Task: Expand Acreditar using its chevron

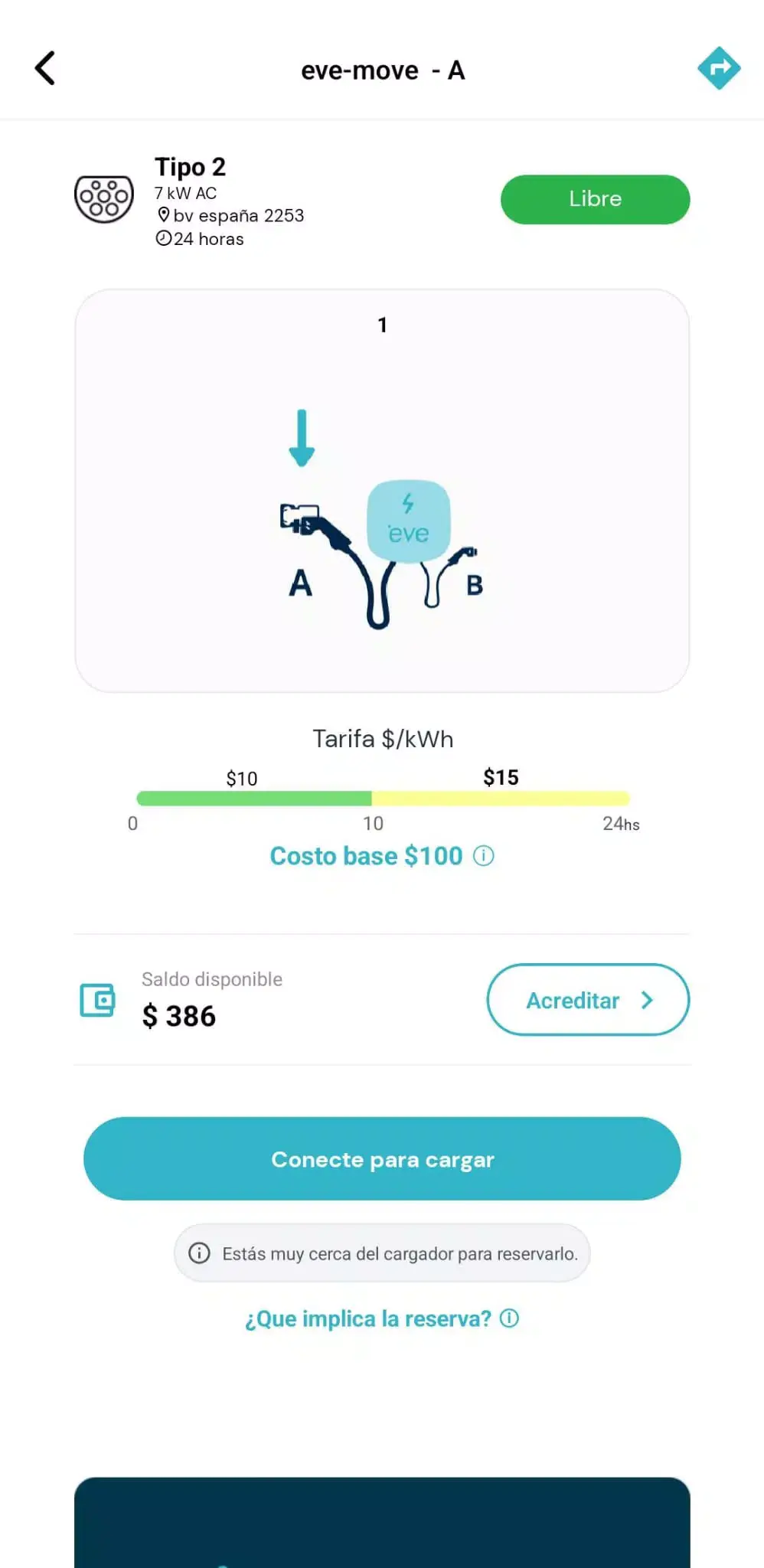Action: 648,1000
